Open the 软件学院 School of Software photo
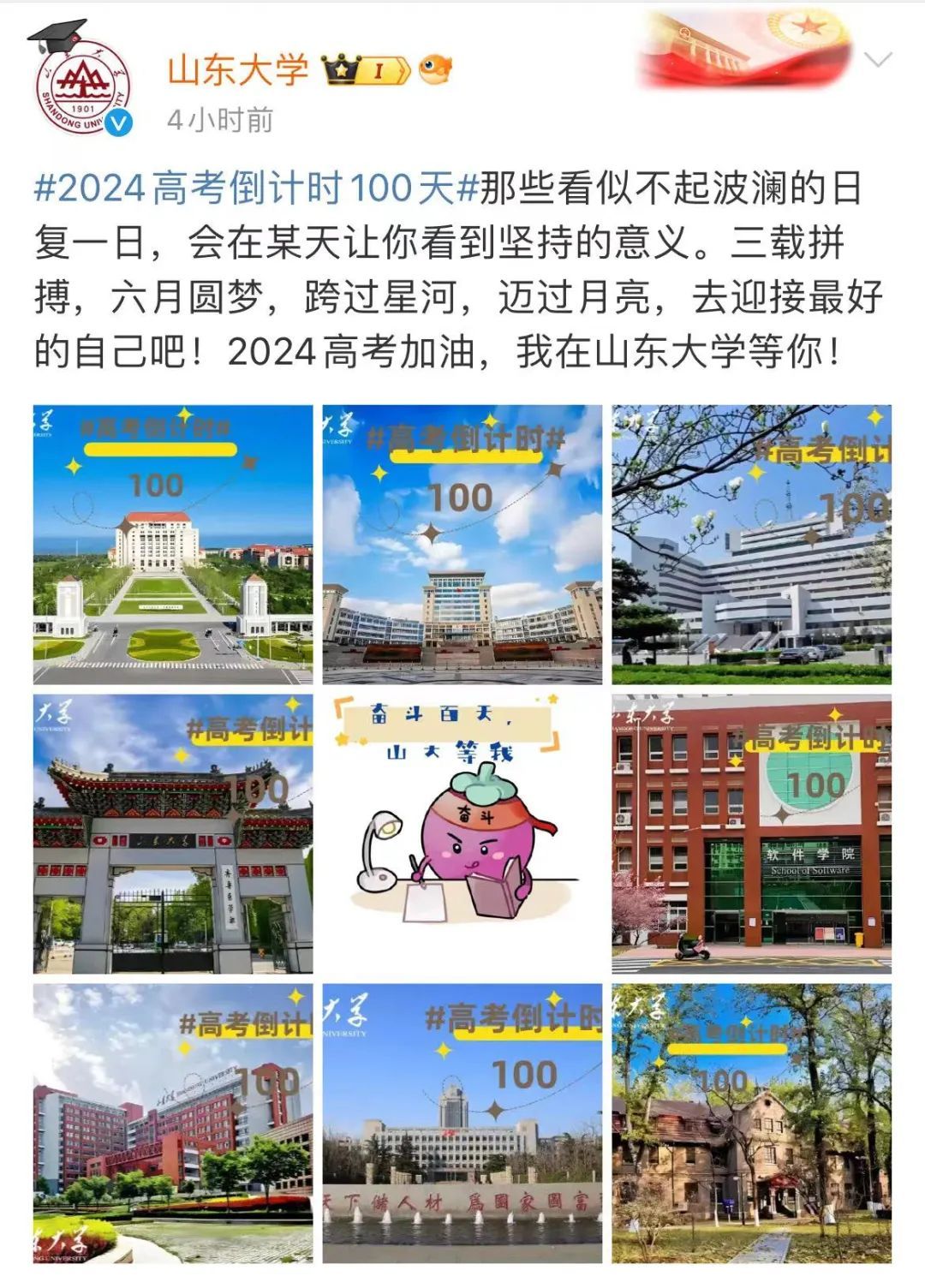Screen dimensions: 925x1288 [x=751, y=834]
